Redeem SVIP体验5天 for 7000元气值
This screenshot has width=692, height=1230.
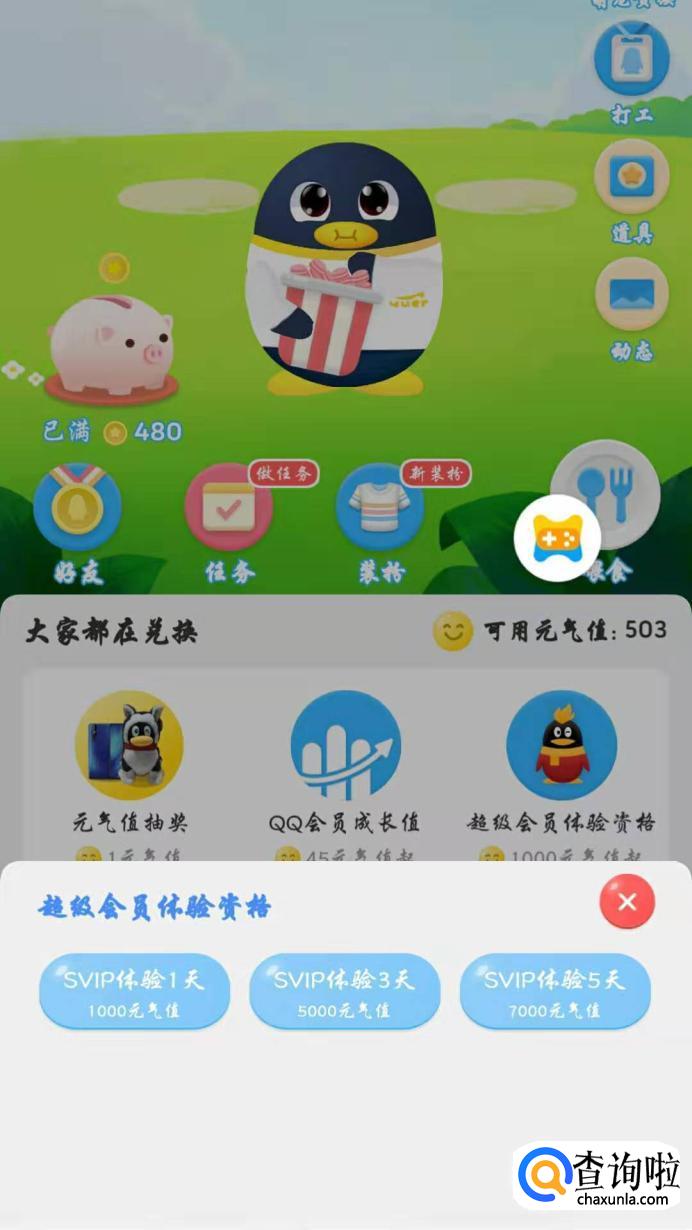pyautogui.click(x=555, y=990)
